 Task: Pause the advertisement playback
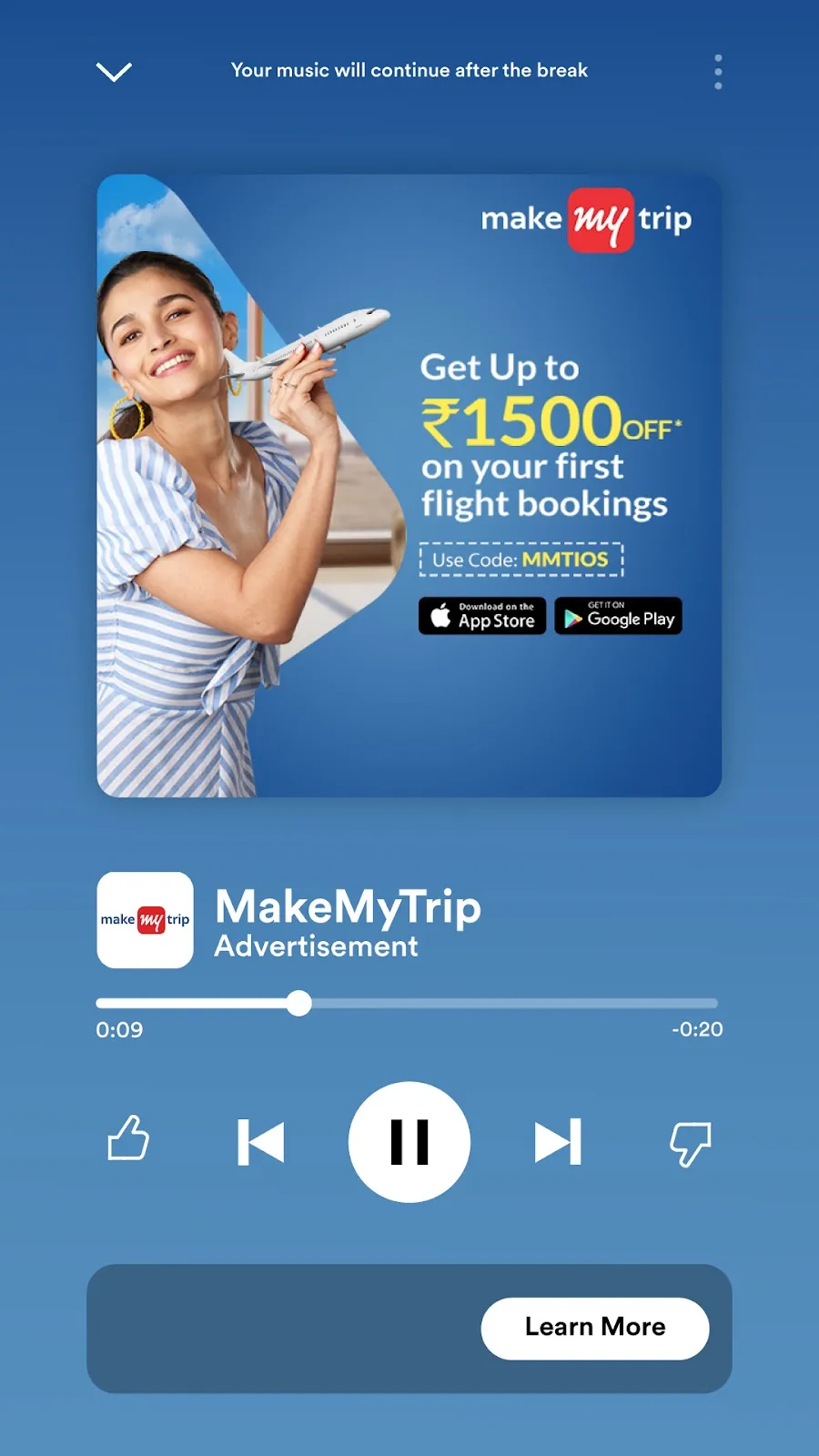409,1141
